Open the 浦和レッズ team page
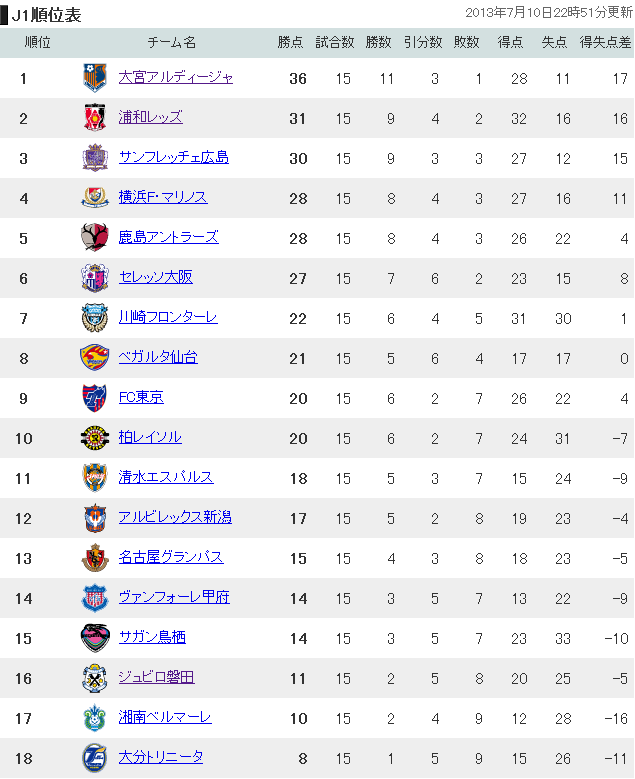Viewport: 635px width, 779px height. click(150, 117)
